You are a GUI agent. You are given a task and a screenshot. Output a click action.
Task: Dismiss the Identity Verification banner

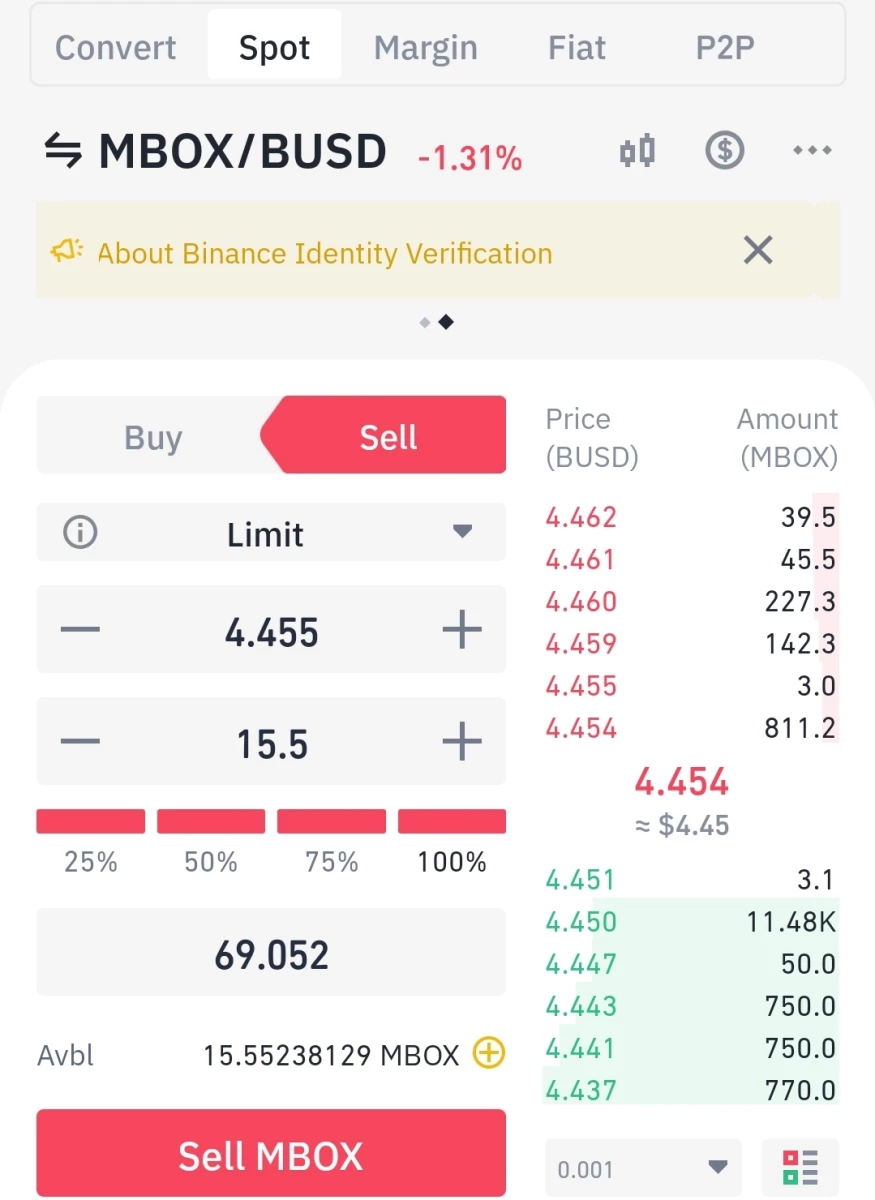pyautogui.click(x=758, y=250)
